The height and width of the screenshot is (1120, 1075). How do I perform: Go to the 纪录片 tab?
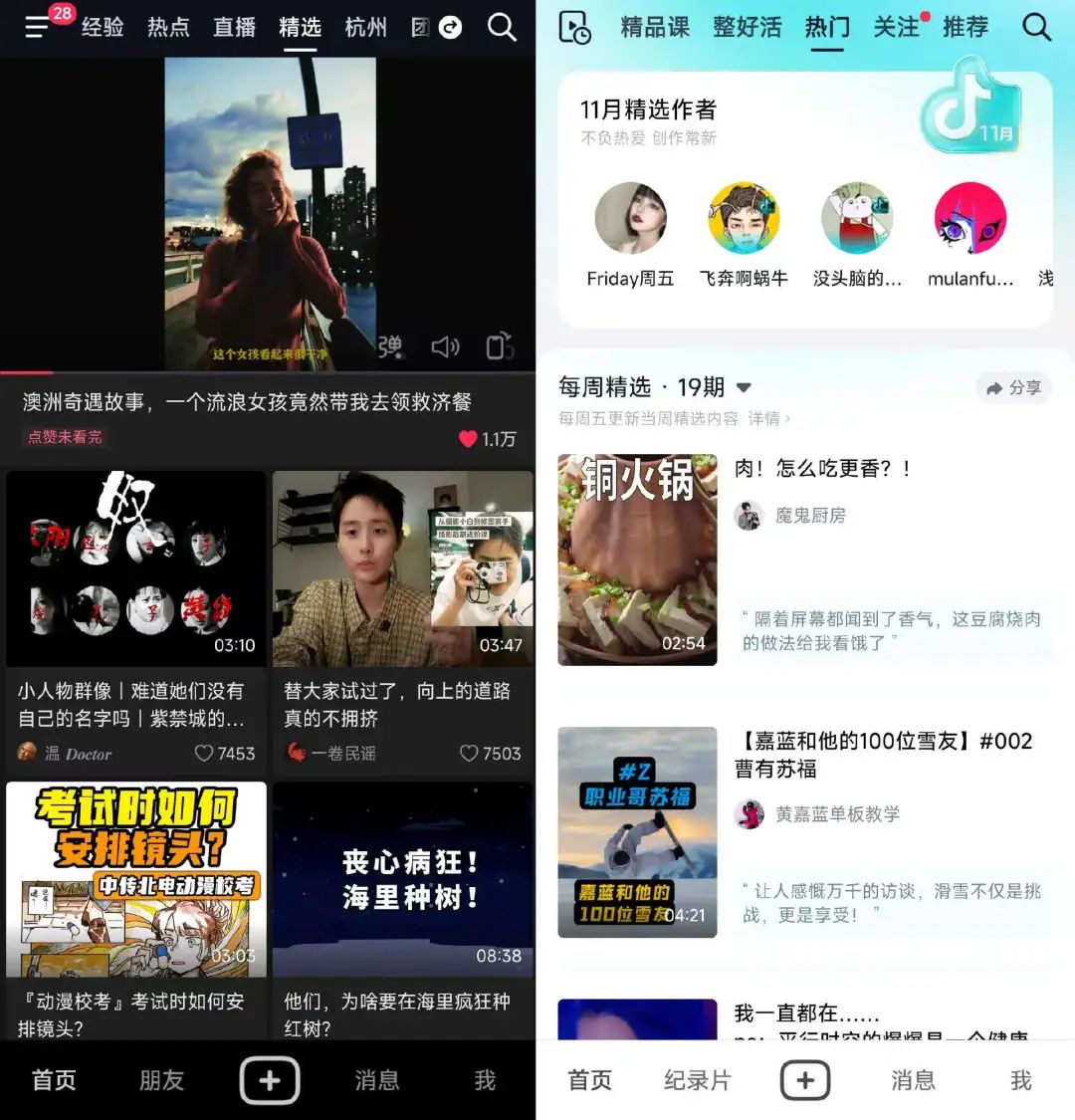[697, 1080]
